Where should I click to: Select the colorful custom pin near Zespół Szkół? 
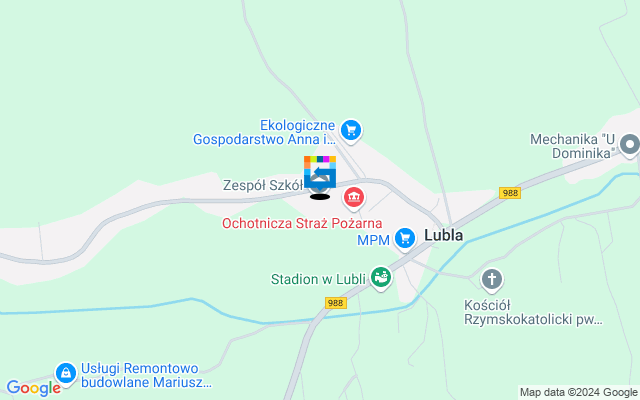pos(320,173)
